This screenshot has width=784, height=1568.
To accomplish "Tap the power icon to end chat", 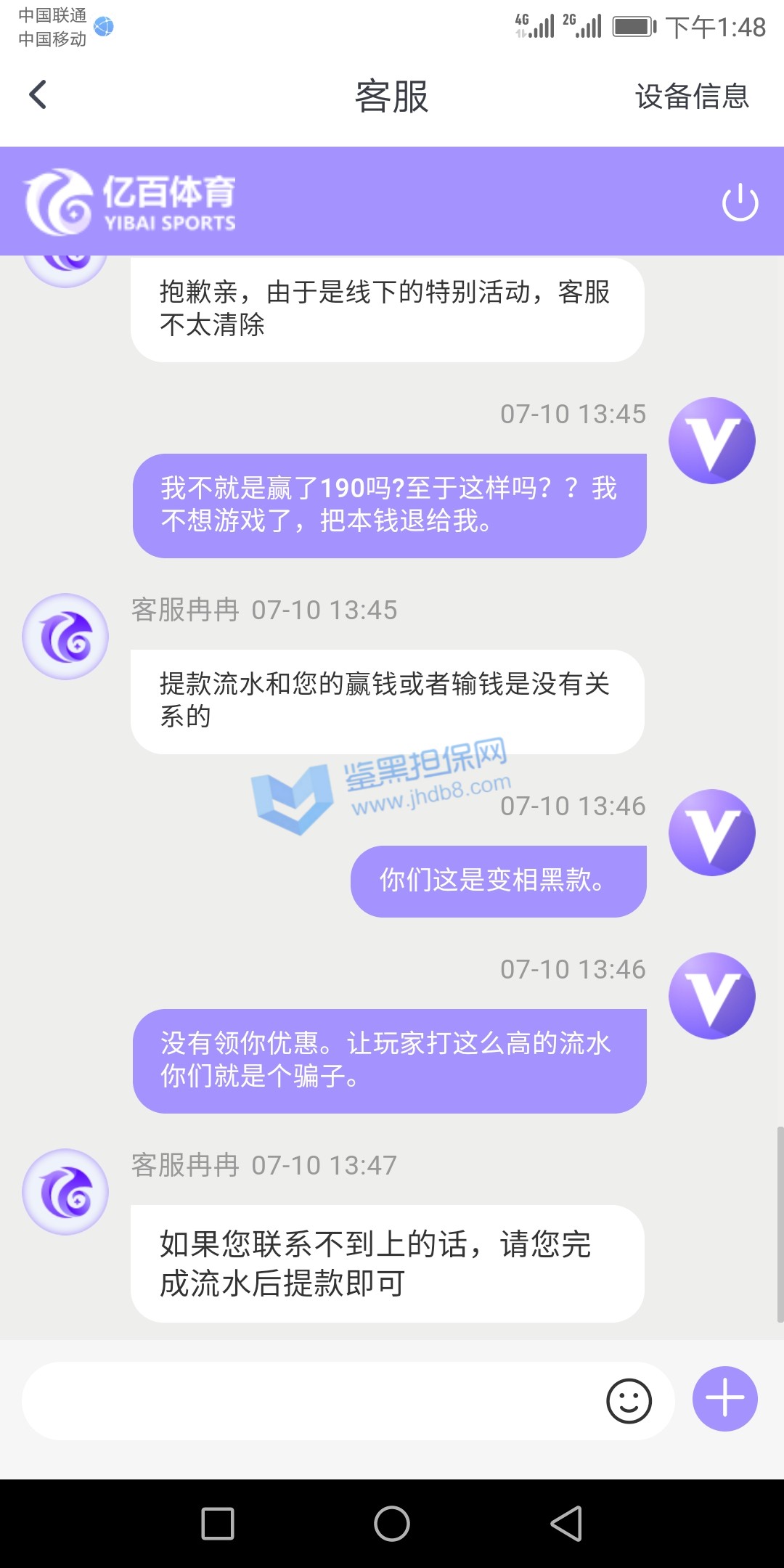I will tap(740, 202).
